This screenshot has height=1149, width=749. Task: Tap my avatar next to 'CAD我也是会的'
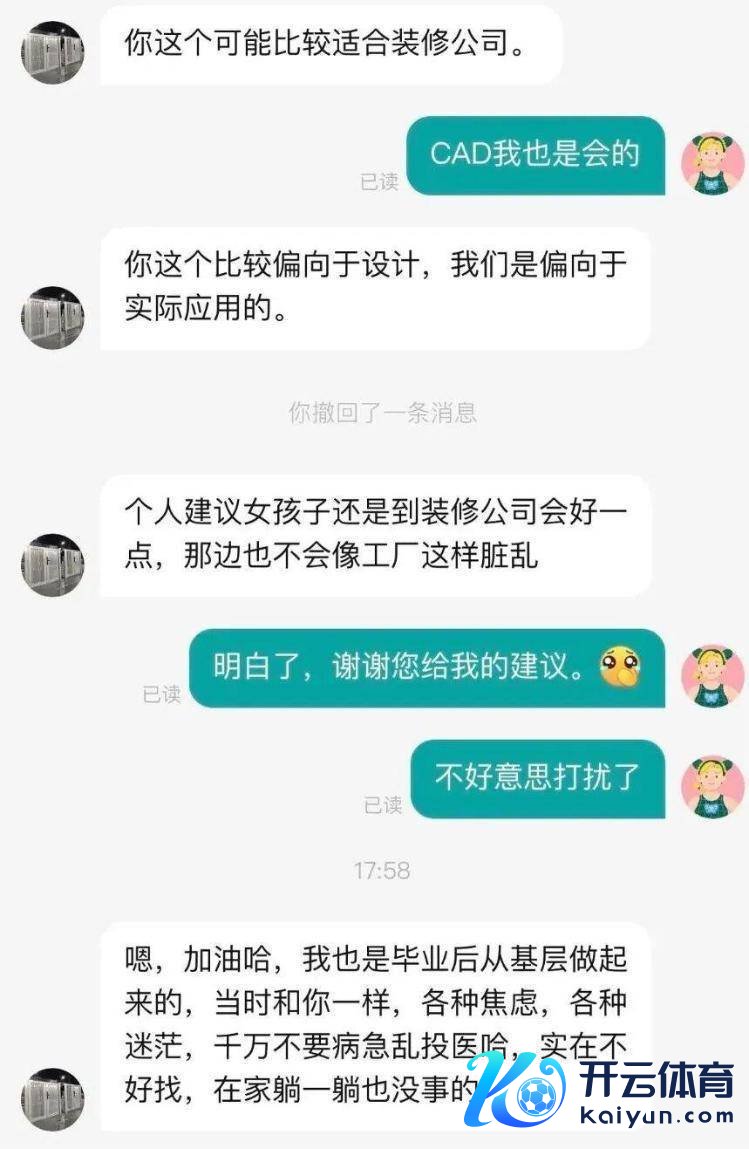[x=712, y=163]
